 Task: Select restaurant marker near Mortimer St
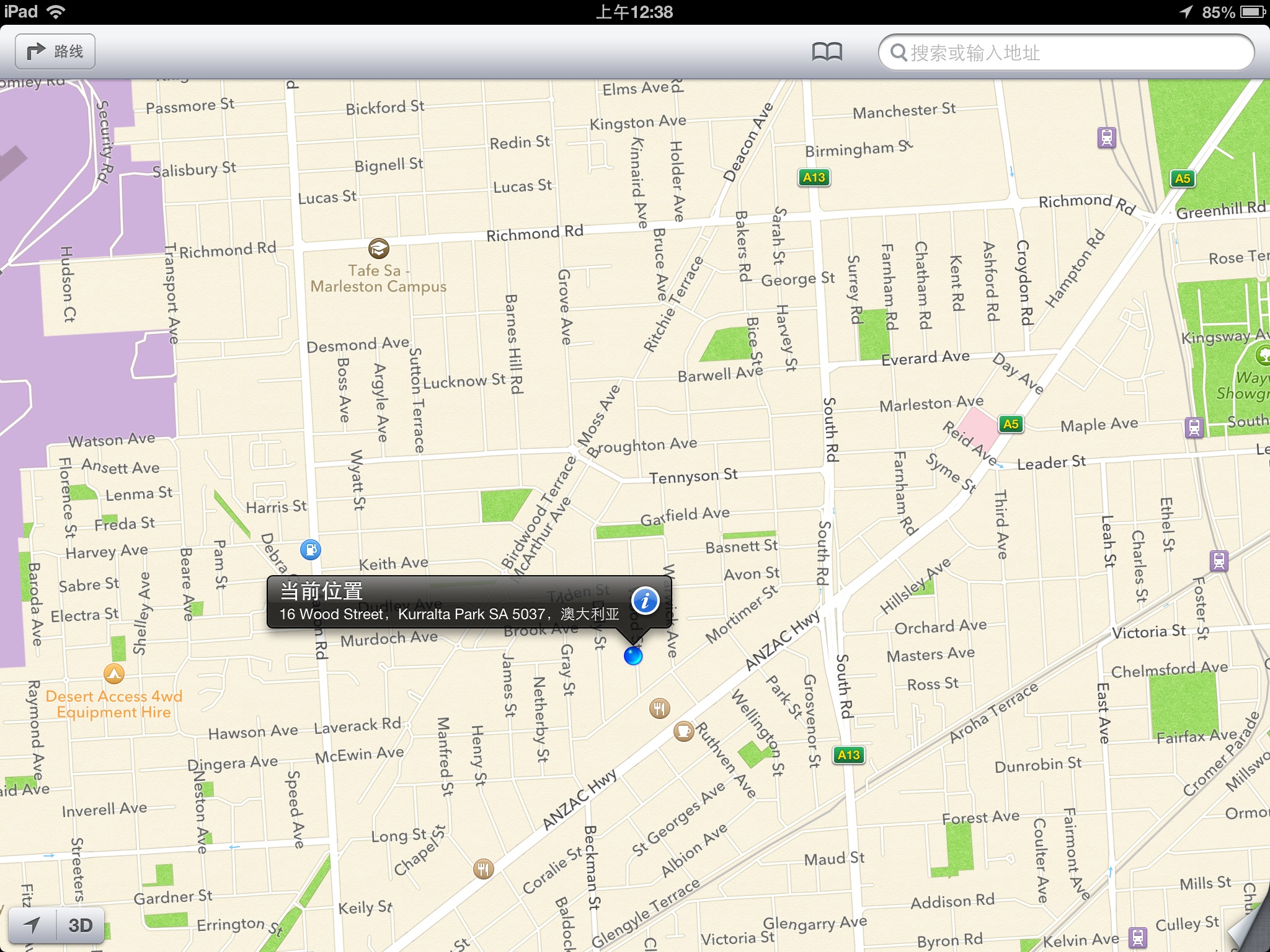pos(660,708)
